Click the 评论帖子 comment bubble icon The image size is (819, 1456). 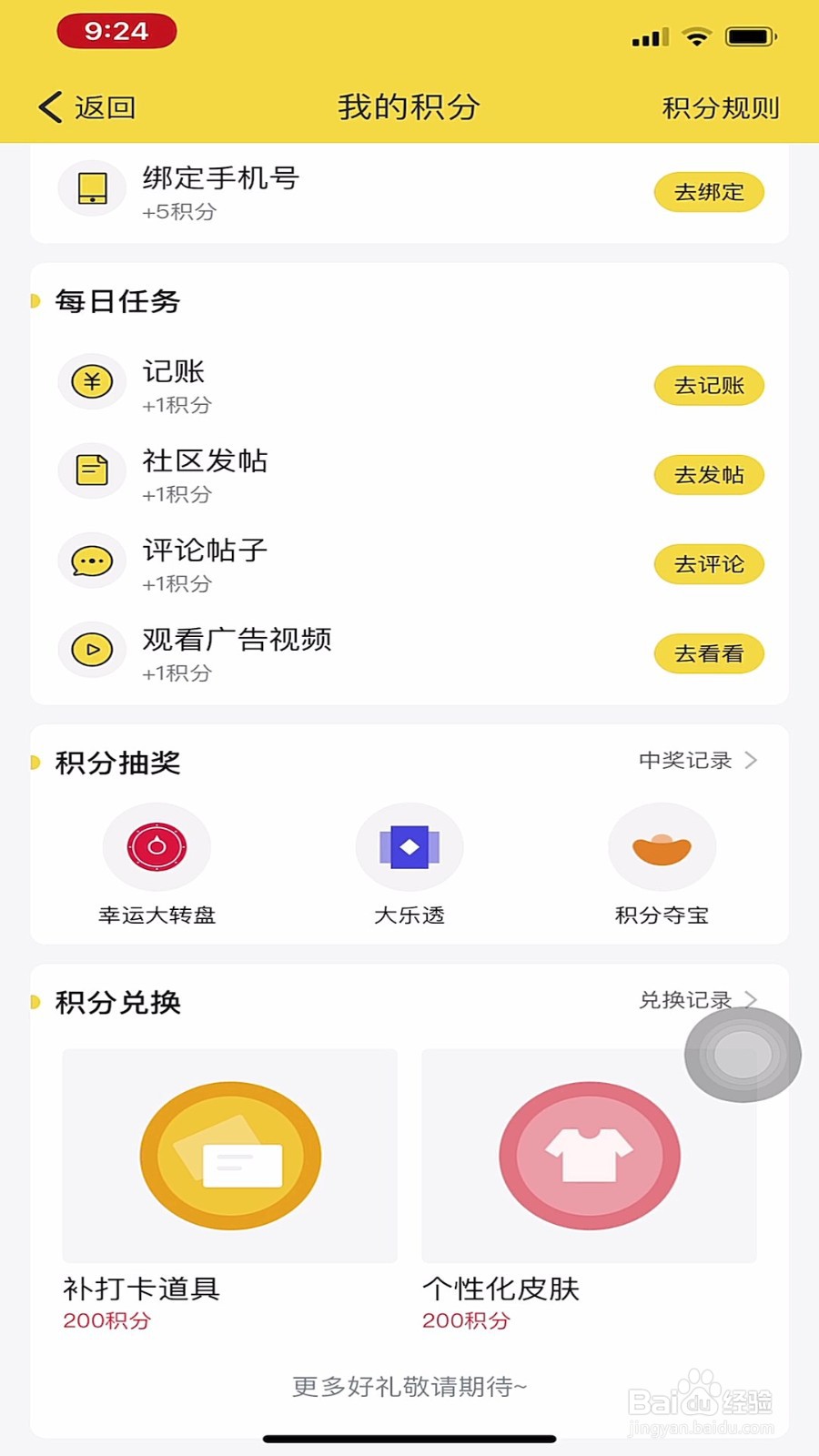pos(91,561)
